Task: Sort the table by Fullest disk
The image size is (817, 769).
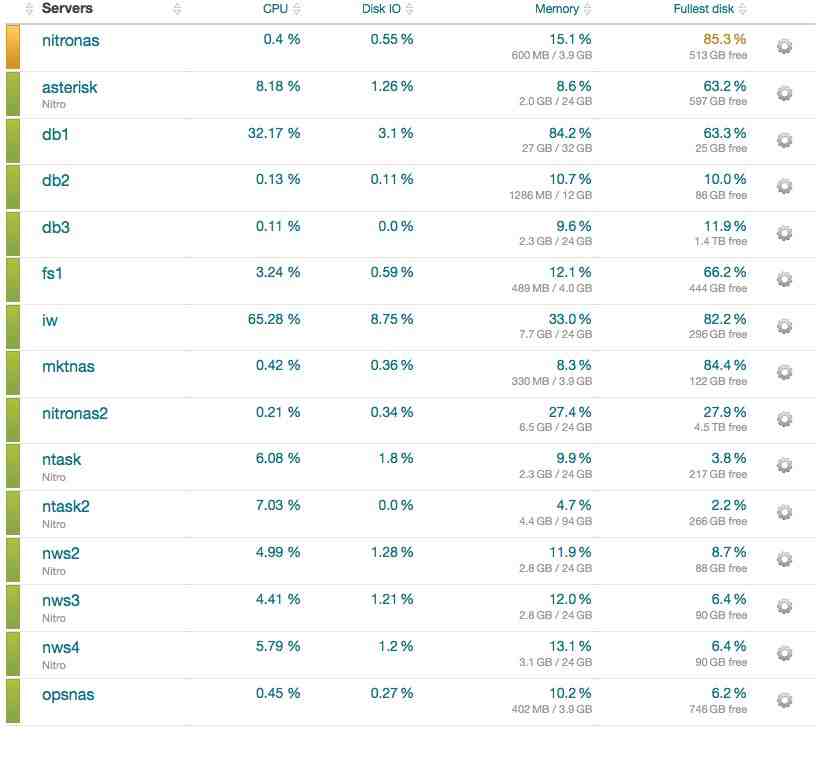Action: click(703, 9)
